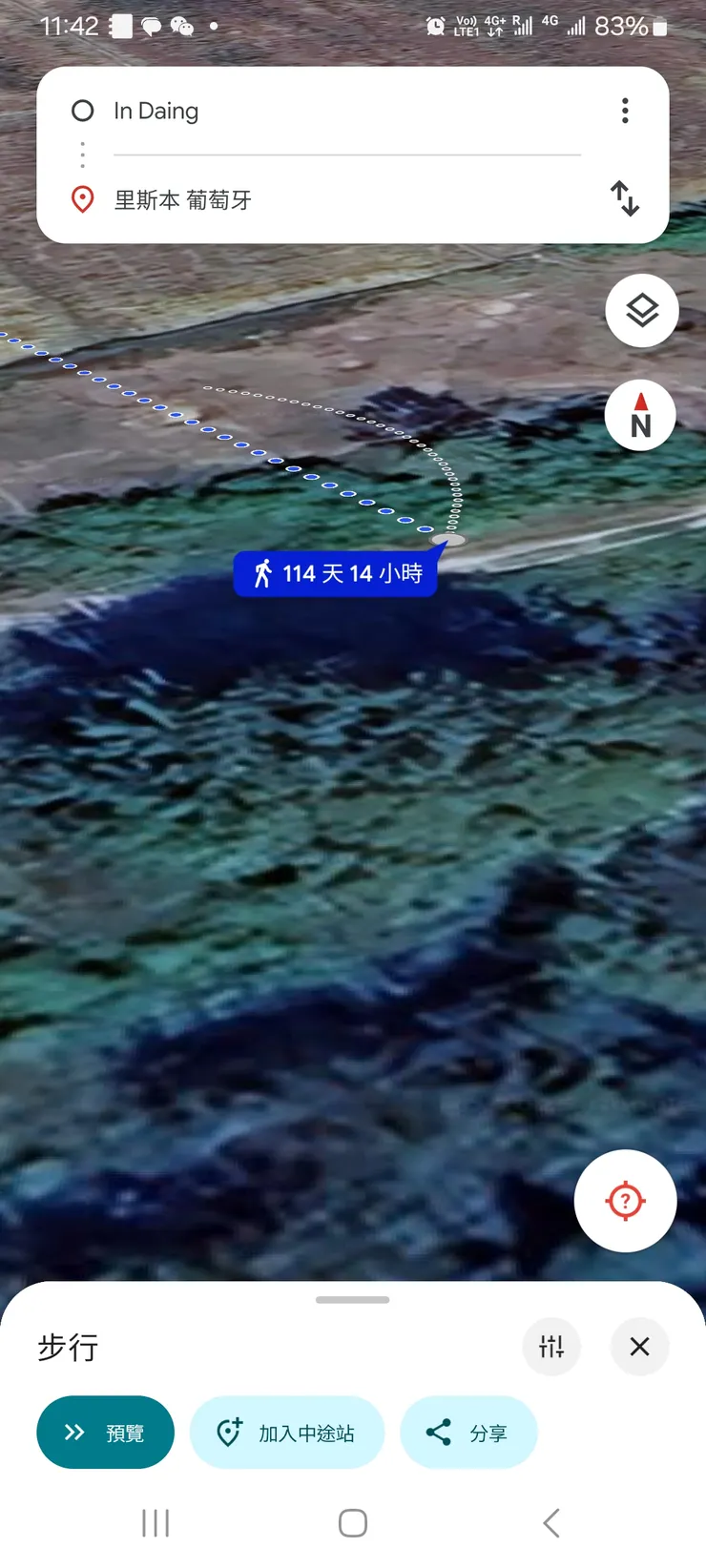Image resolution: width=706 pixels, height=1568 pixels.
Task: Swap start and destination
Action: point(625,198)
